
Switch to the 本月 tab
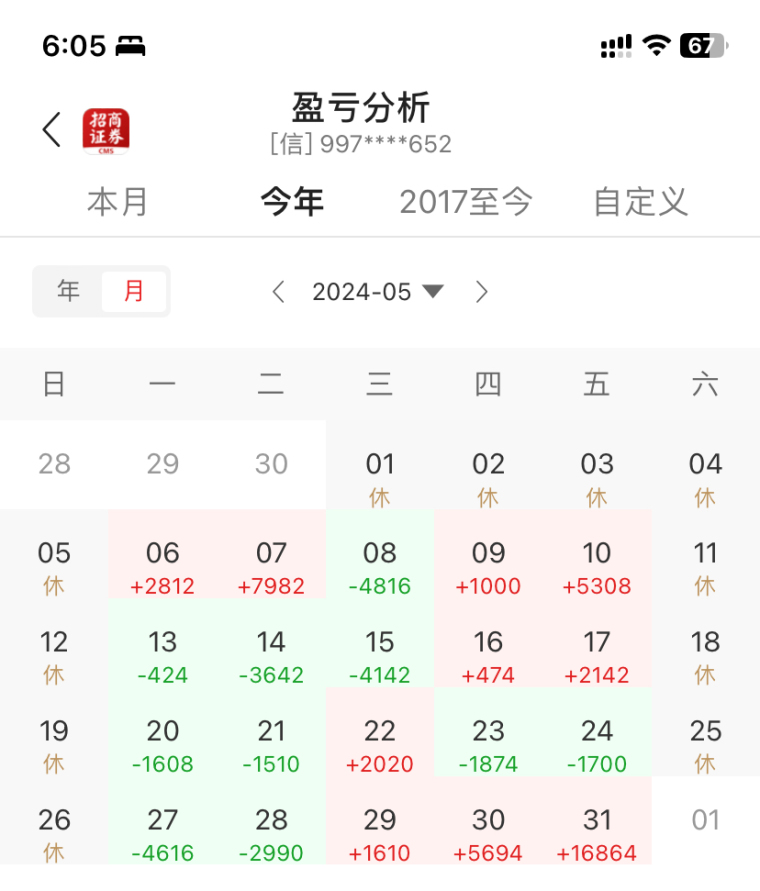pos(118,202)
